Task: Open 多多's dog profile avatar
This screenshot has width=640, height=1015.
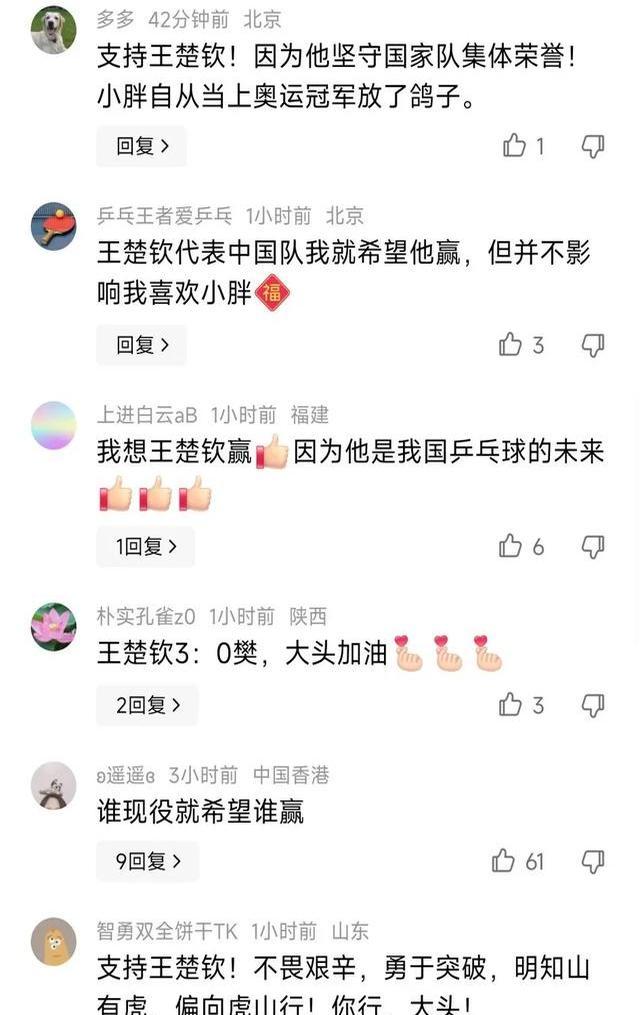Action: tap(53, 30)
